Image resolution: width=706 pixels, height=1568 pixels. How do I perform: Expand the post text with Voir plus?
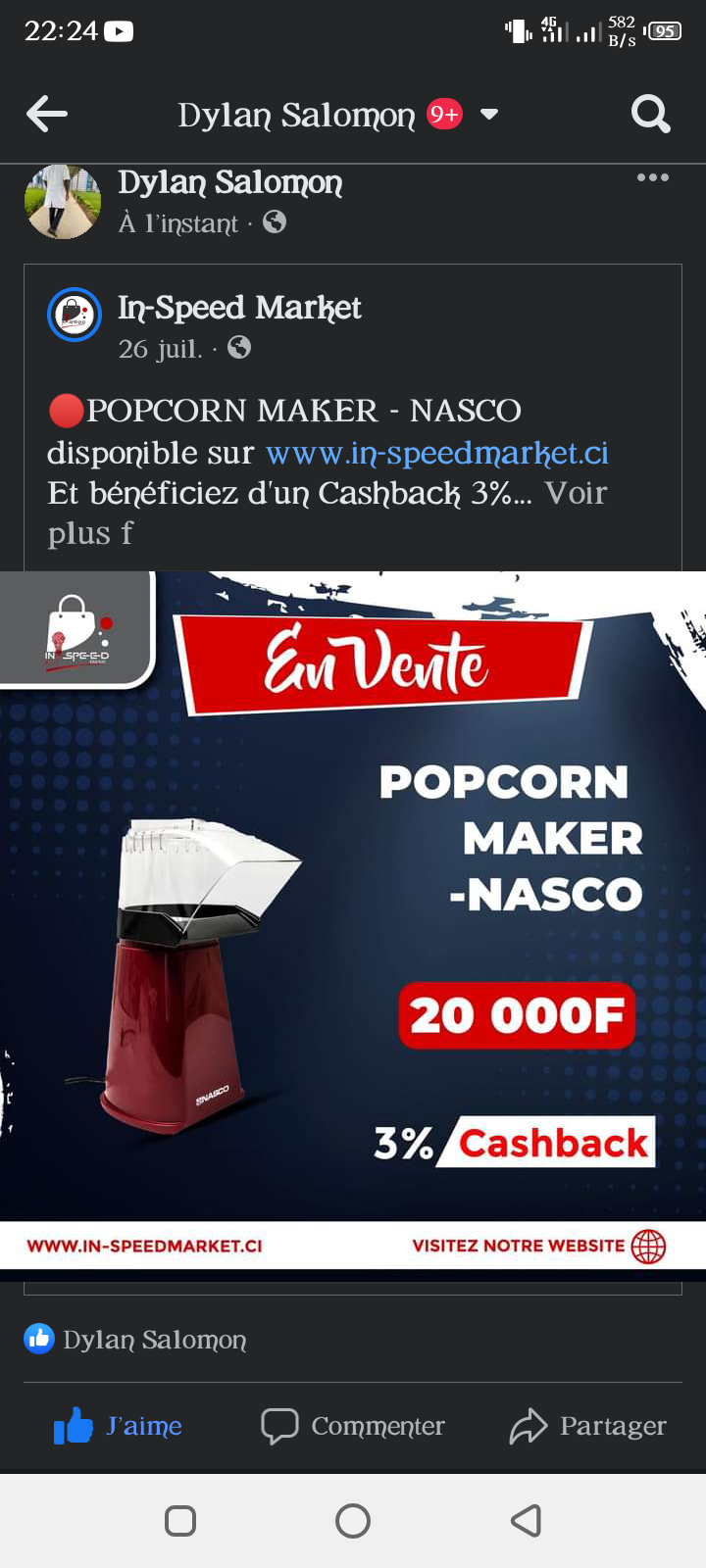pos(576,493)
